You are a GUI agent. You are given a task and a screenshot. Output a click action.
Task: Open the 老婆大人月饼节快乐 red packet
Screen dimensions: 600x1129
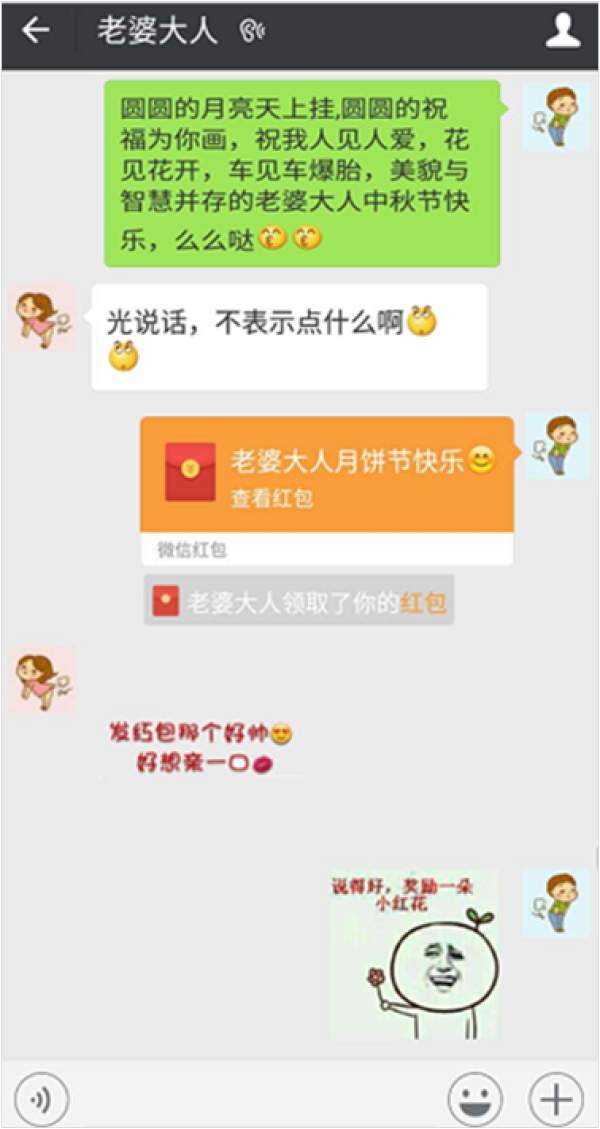pyautogui.click(x=327, y=474)
